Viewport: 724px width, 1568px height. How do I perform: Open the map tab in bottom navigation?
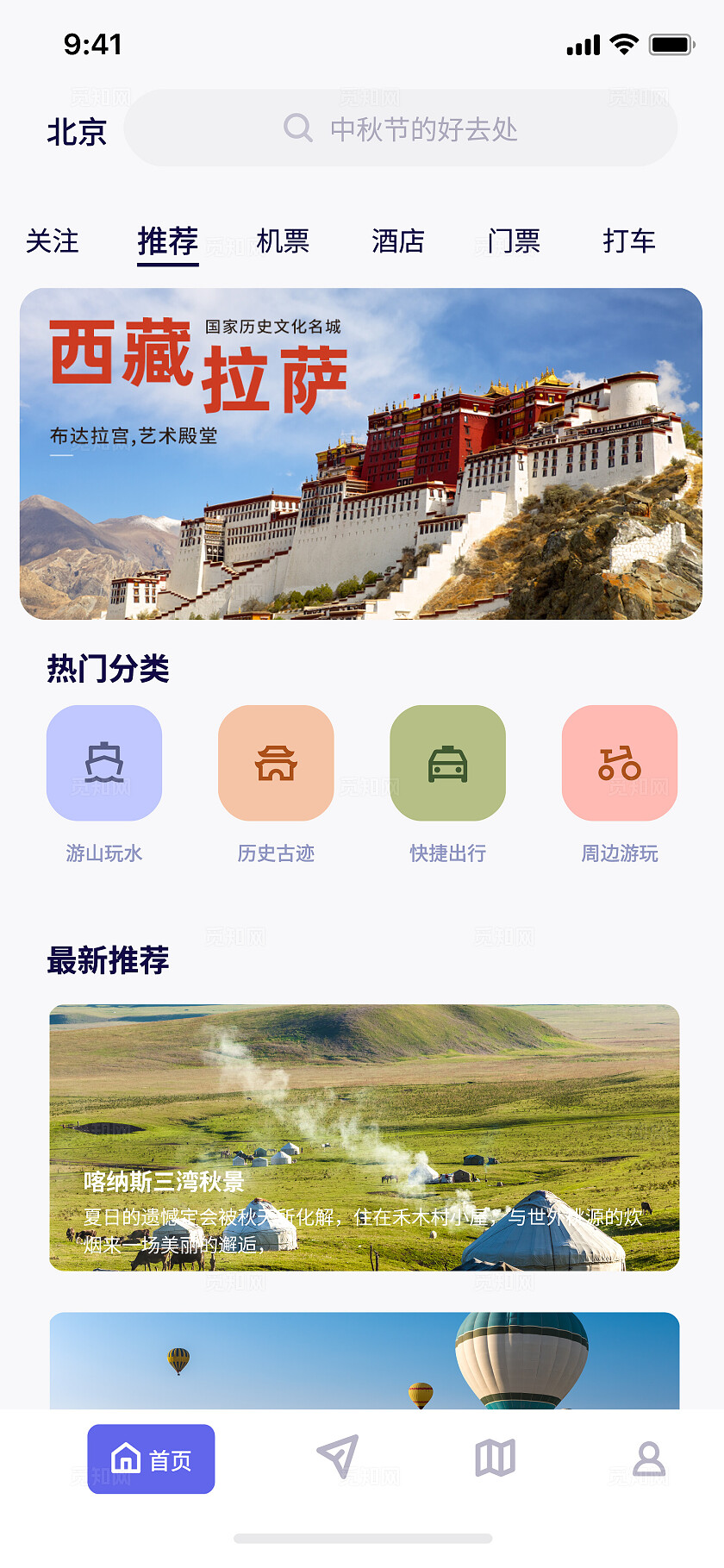[494, 1457]
